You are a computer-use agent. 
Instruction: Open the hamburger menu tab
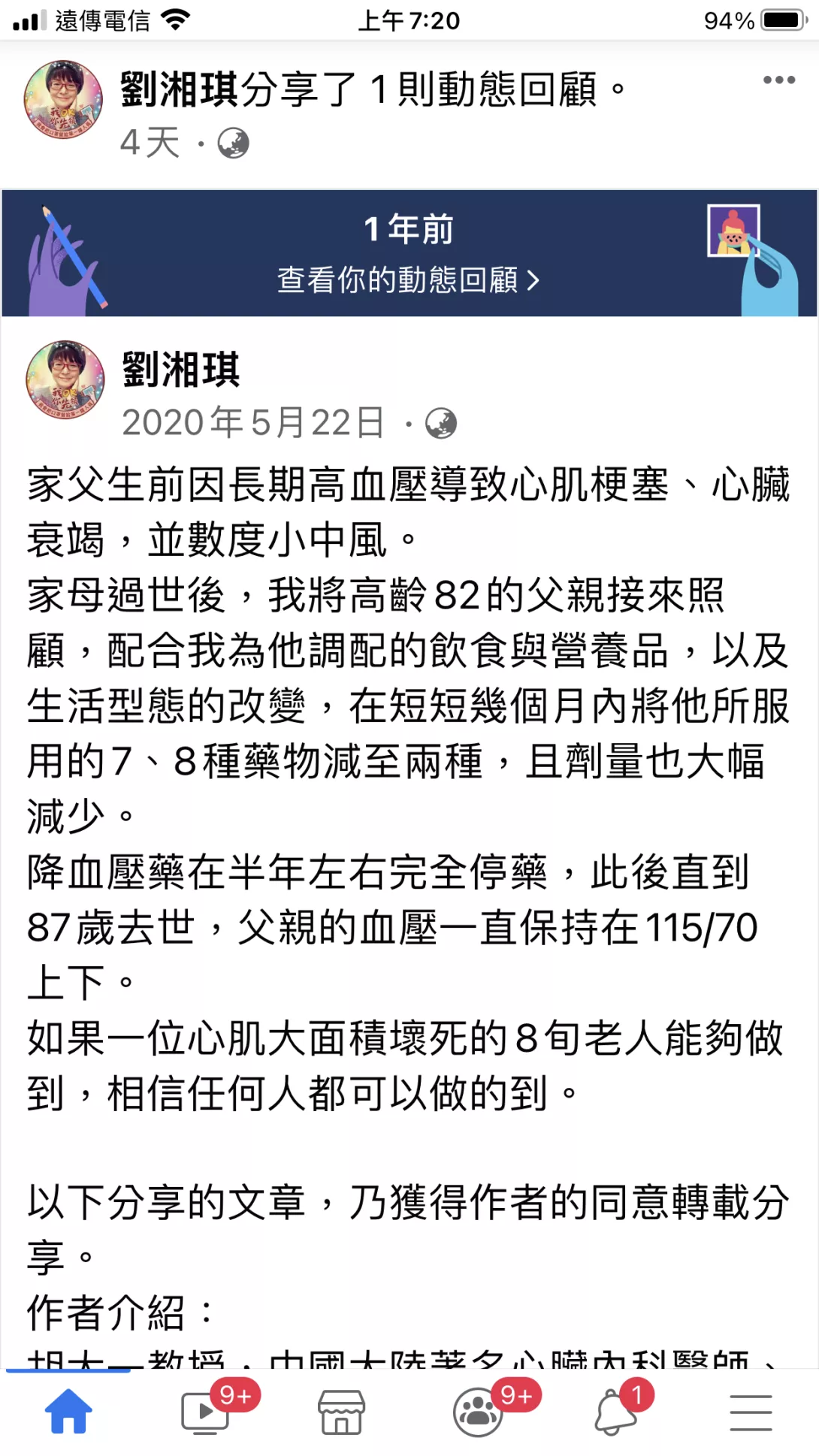pyautogui.click(x=751, y=1412)
